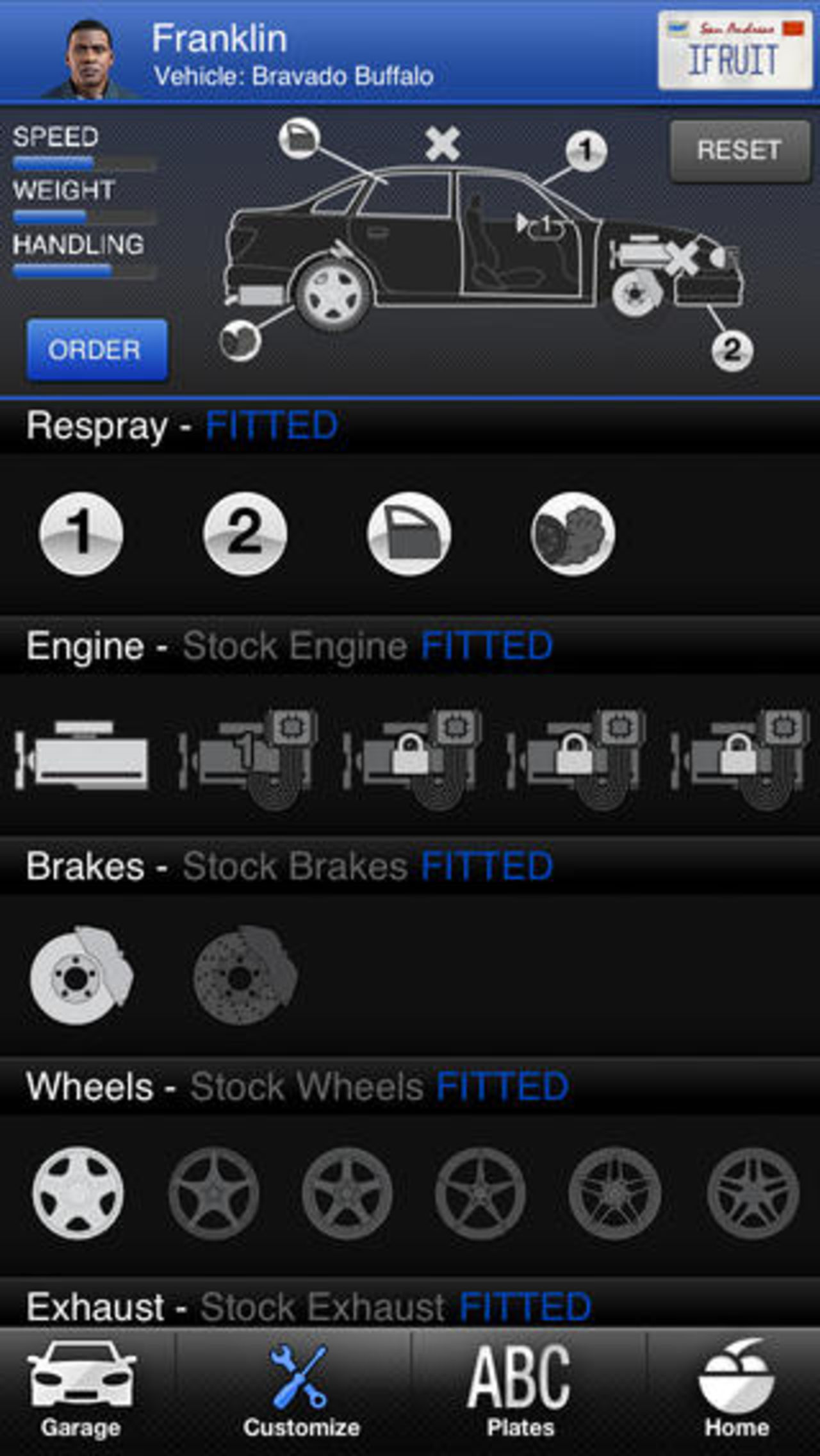This screenshot has width=820, height=1456.
Task: Select the stock brakes option
Action: tap(81, 975)
